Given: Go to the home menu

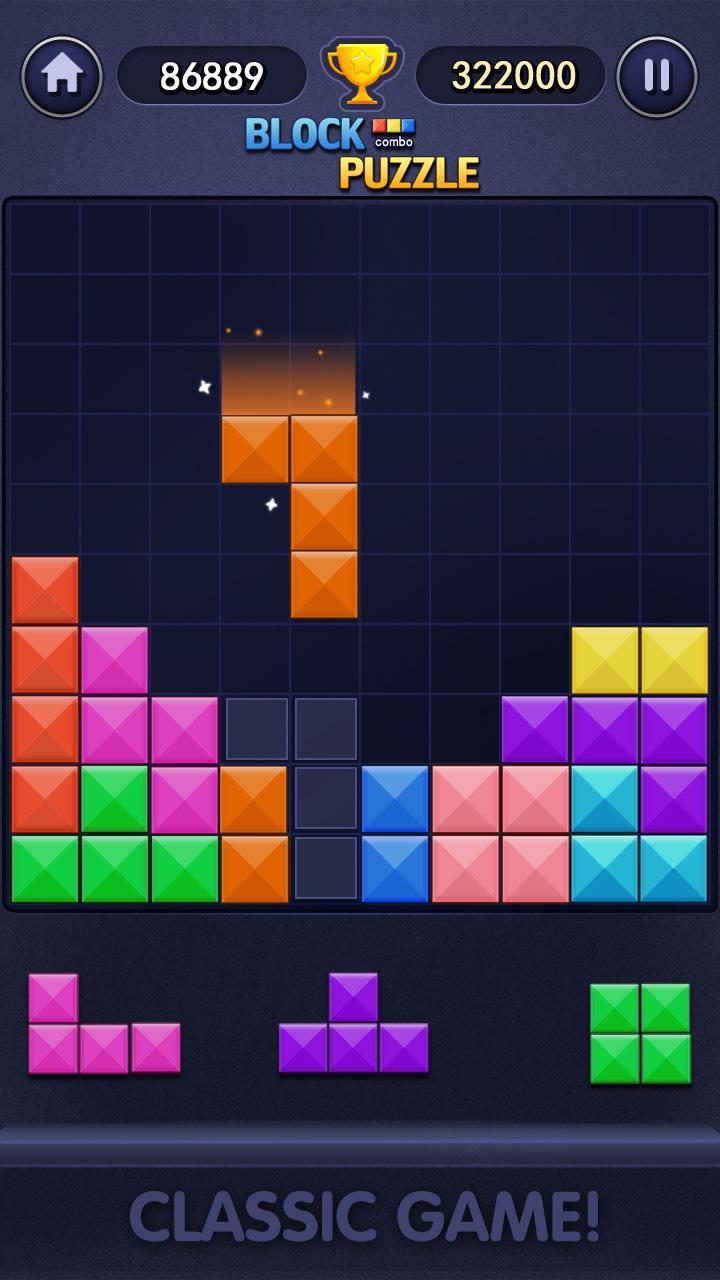Looking at the screenshot, I should pos(62,77).
